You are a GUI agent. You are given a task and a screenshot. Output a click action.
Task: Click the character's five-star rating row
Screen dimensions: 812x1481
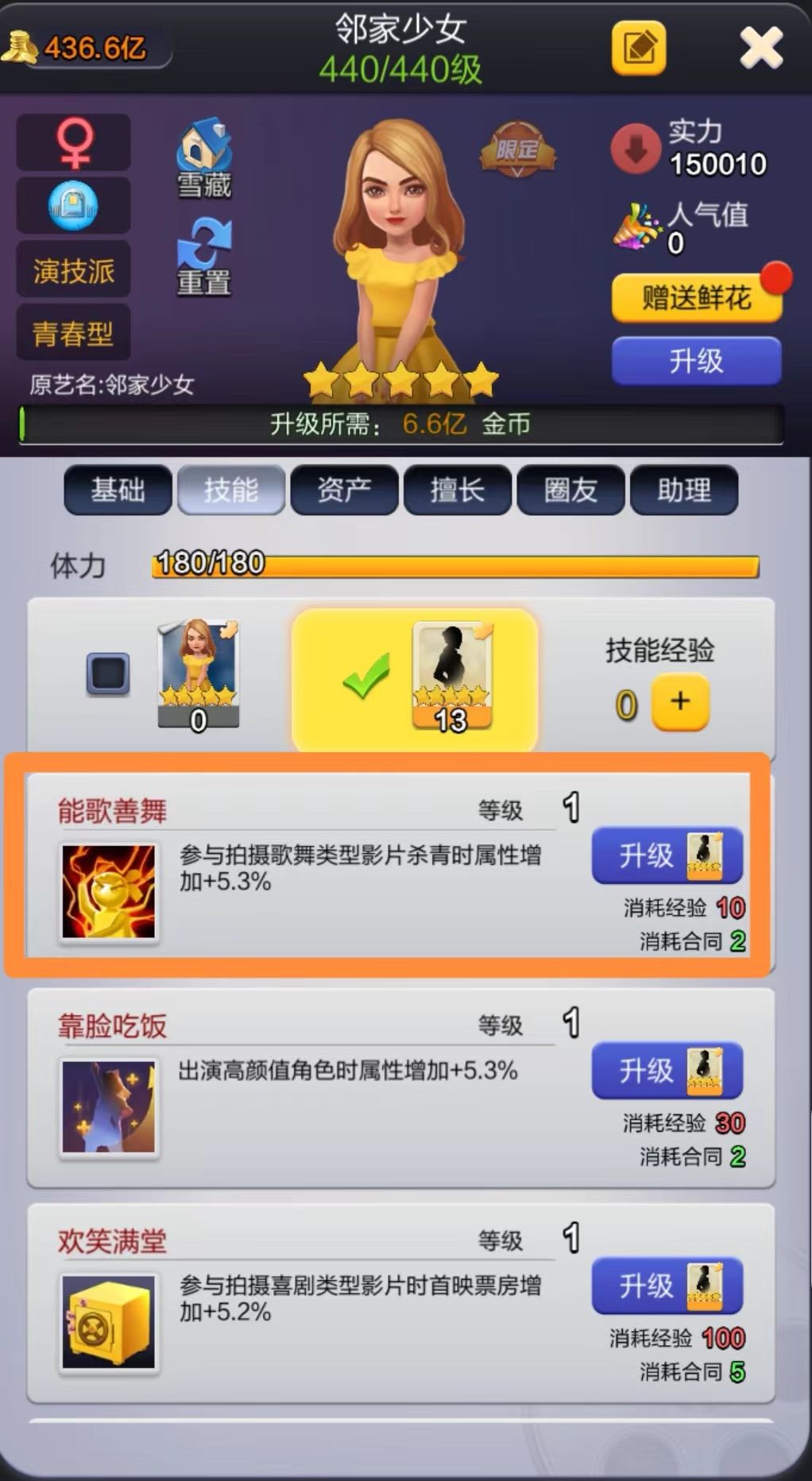tap(401, 378)
